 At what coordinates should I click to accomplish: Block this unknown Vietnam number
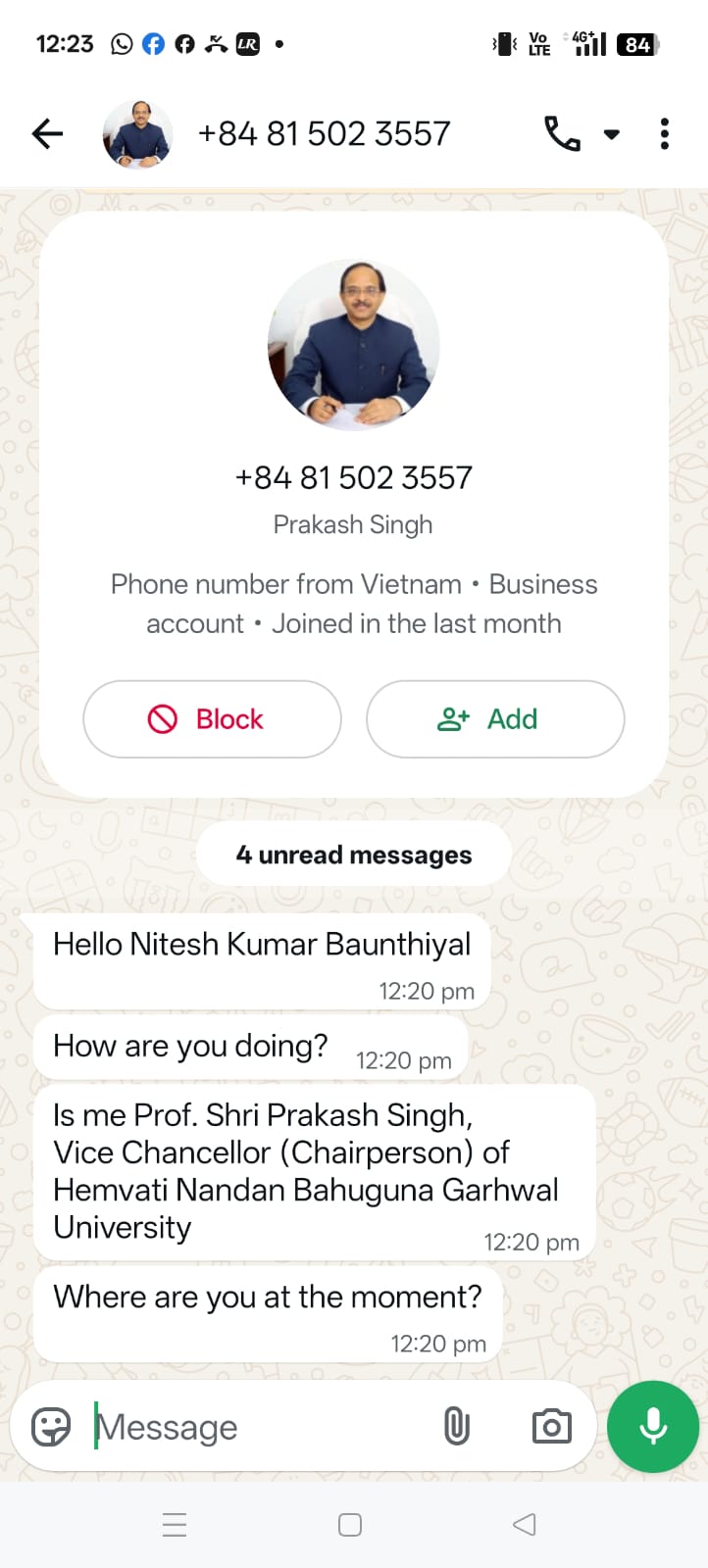pos(212,719)
